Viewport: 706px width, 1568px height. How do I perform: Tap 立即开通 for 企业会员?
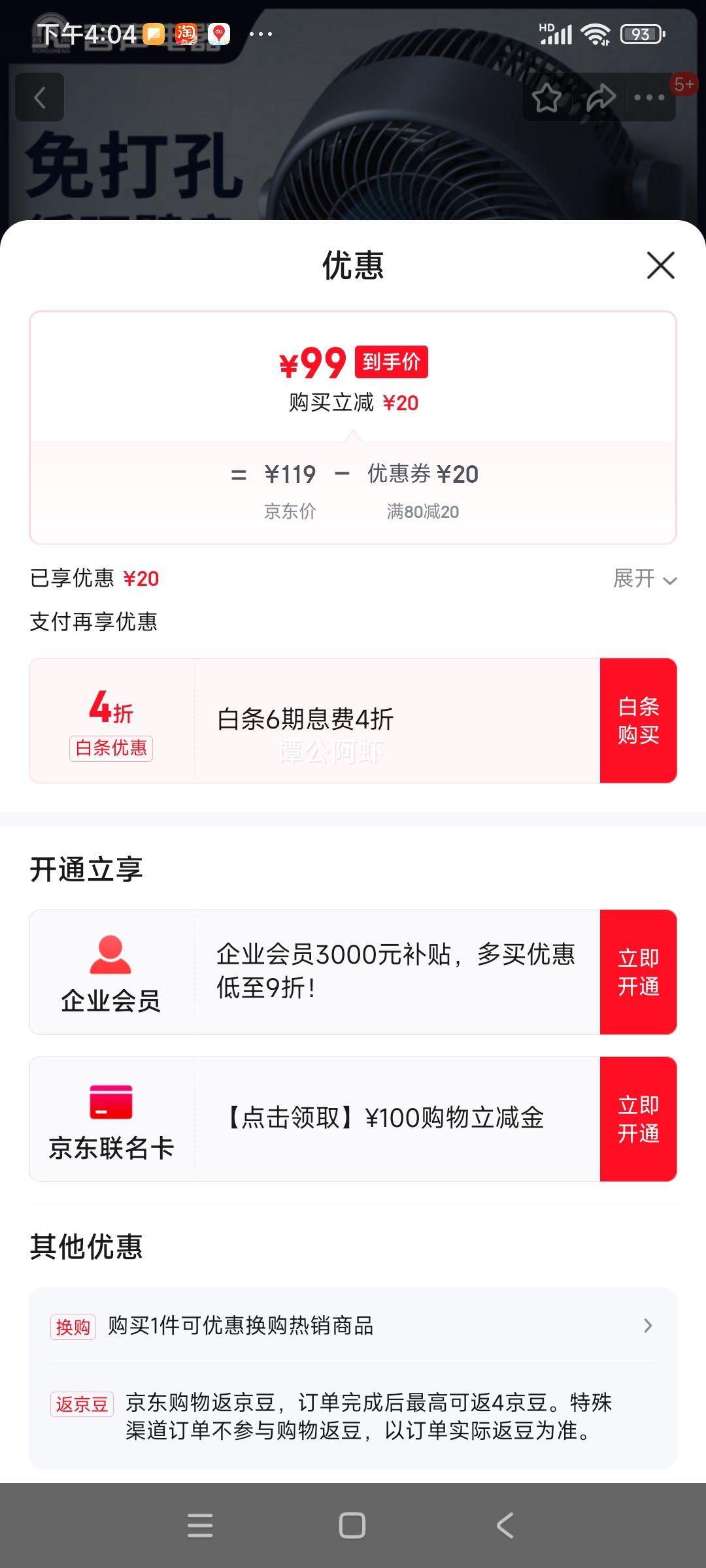pyautogui.click(x=638, y=972)
